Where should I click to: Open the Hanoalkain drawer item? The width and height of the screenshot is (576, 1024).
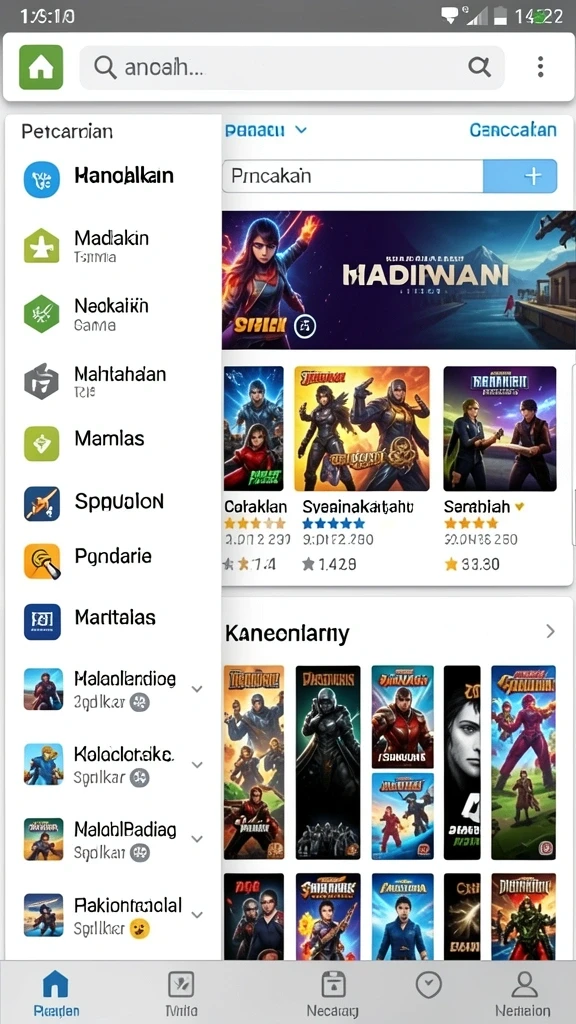pyautogui.click(x=112, y=178)
